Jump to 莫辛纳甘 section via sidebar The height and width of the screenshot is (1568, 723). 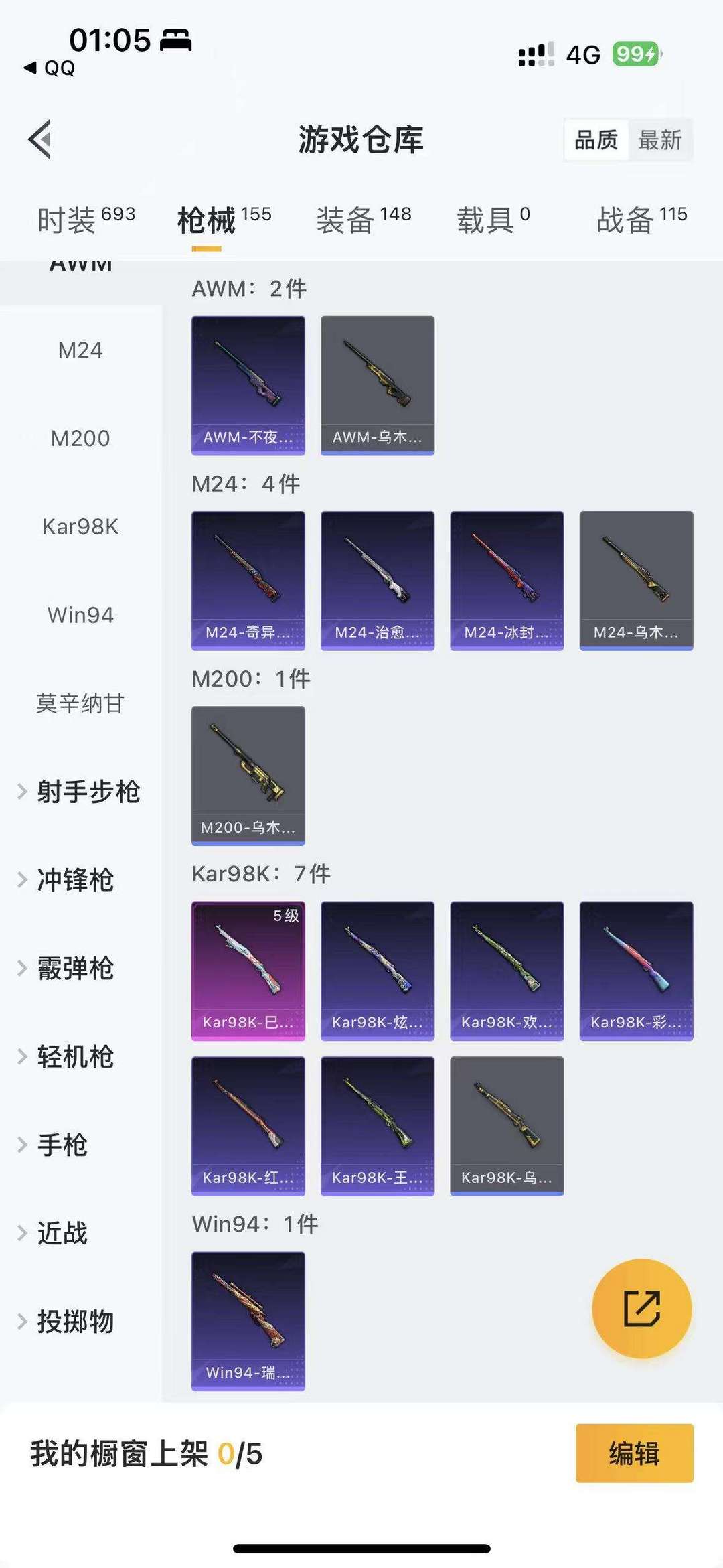[80, 703]
